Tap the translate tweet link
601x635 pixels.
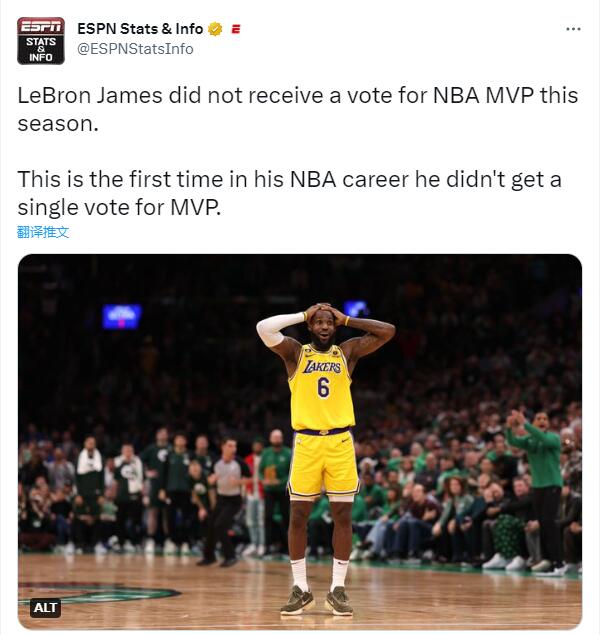click(x=43, y=232)
